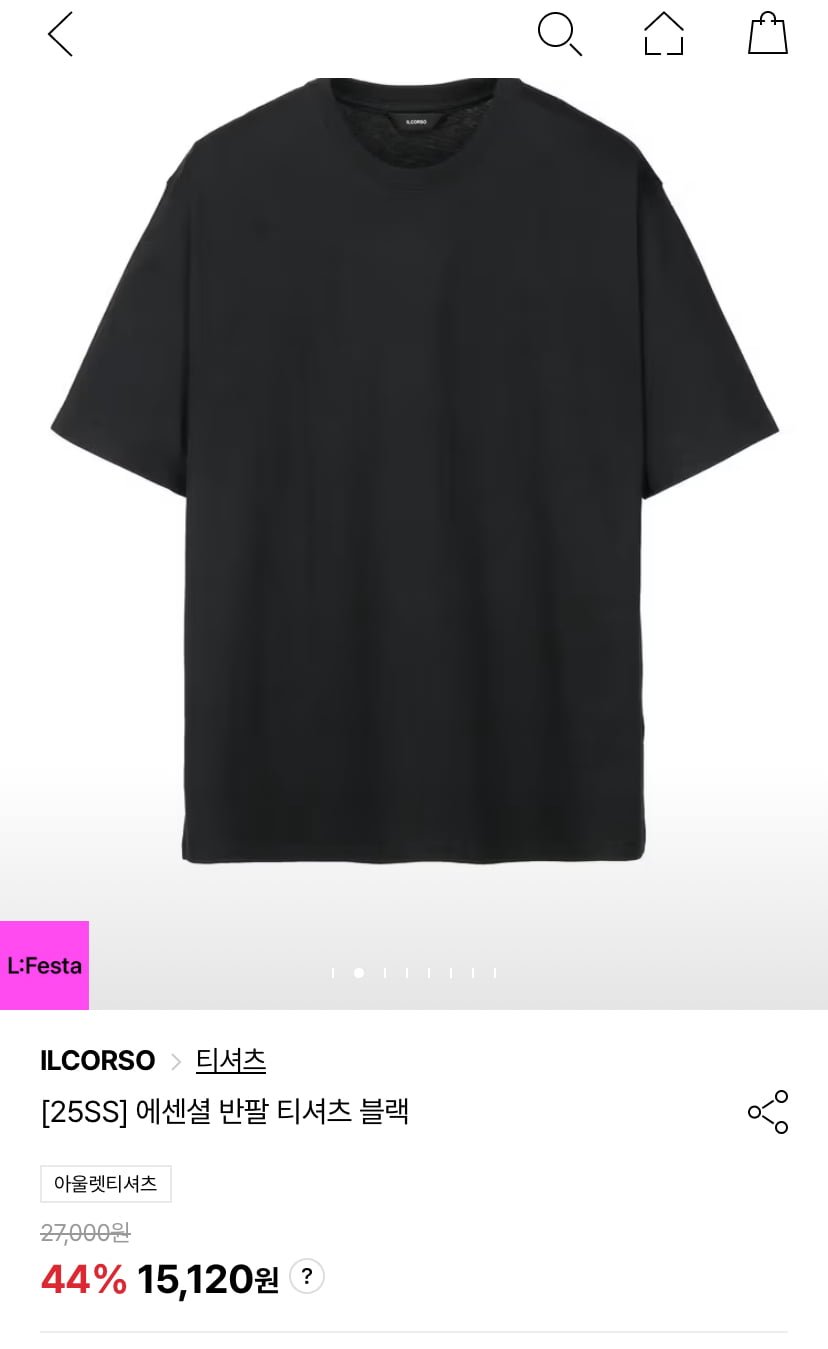Open the shopping bag
828x1349 pixels.
[768, 33]
